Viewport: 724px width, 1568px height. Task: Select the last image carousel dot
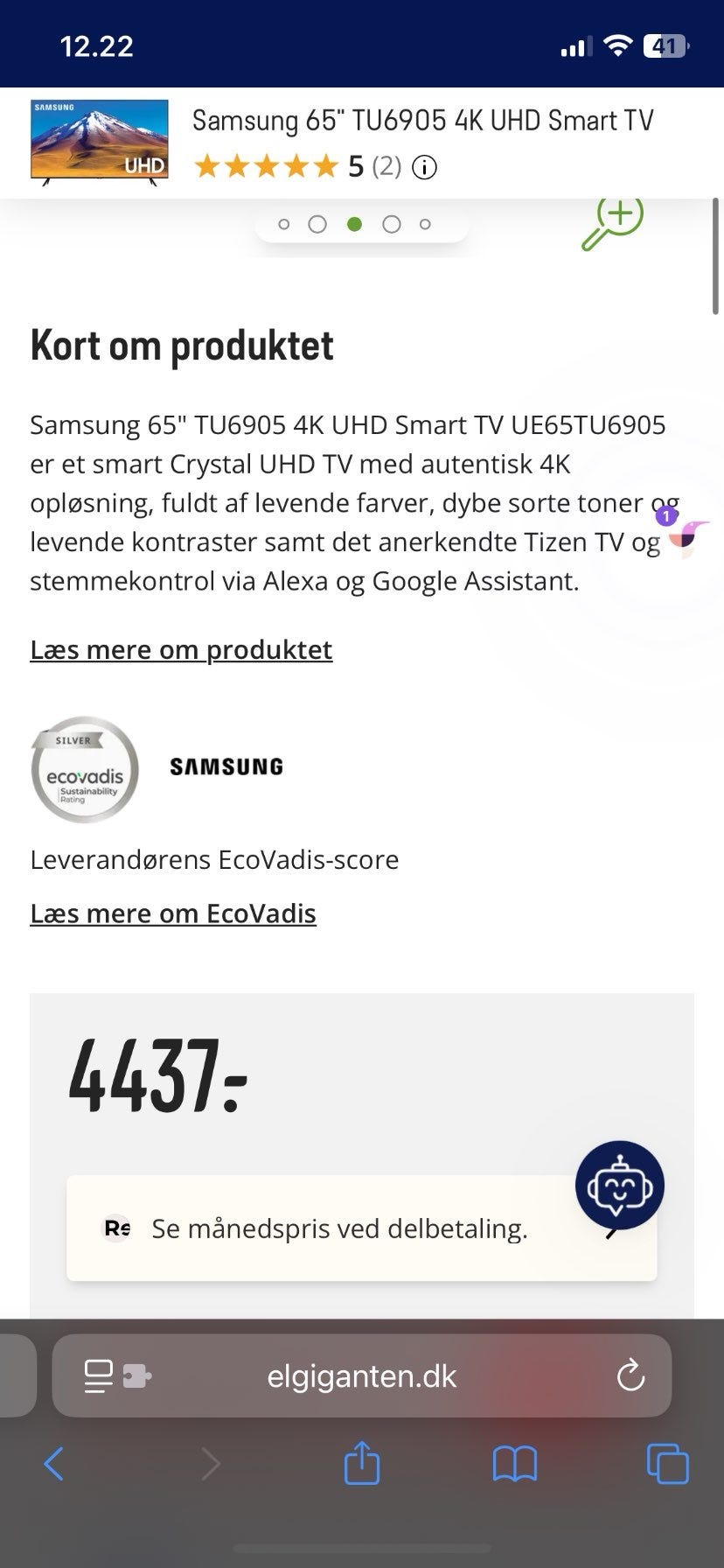(x=425, y=225)
